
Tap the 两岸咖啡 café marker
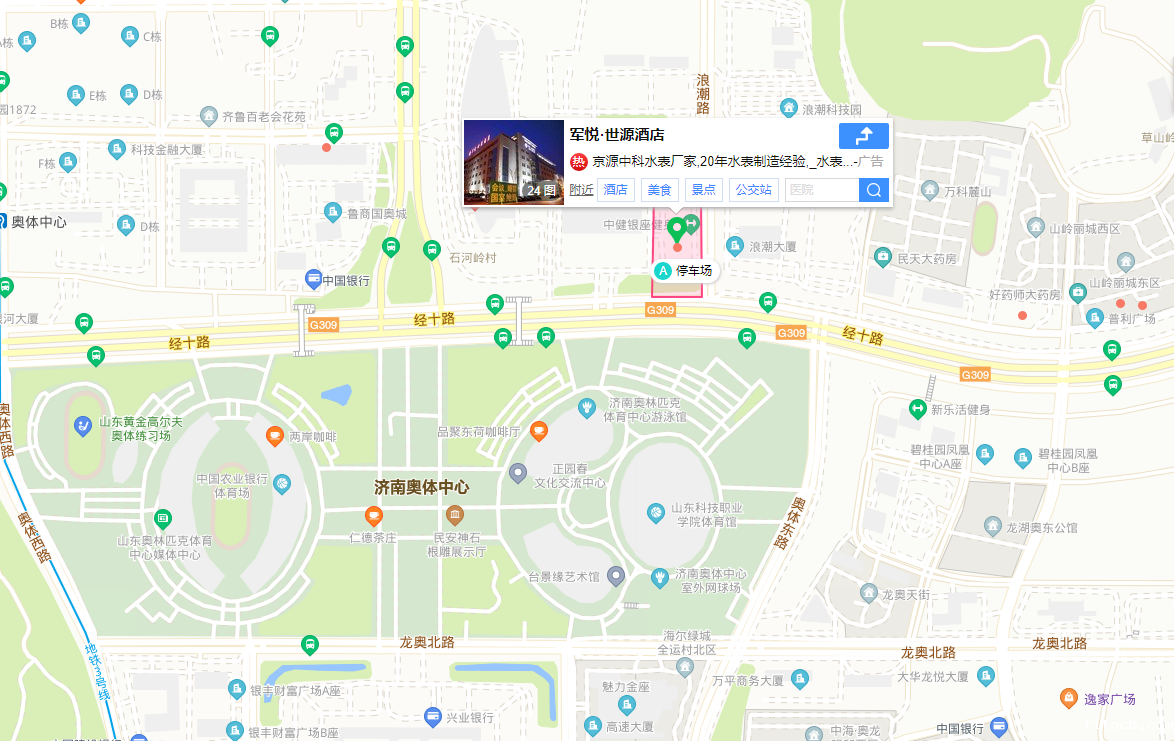274,436
